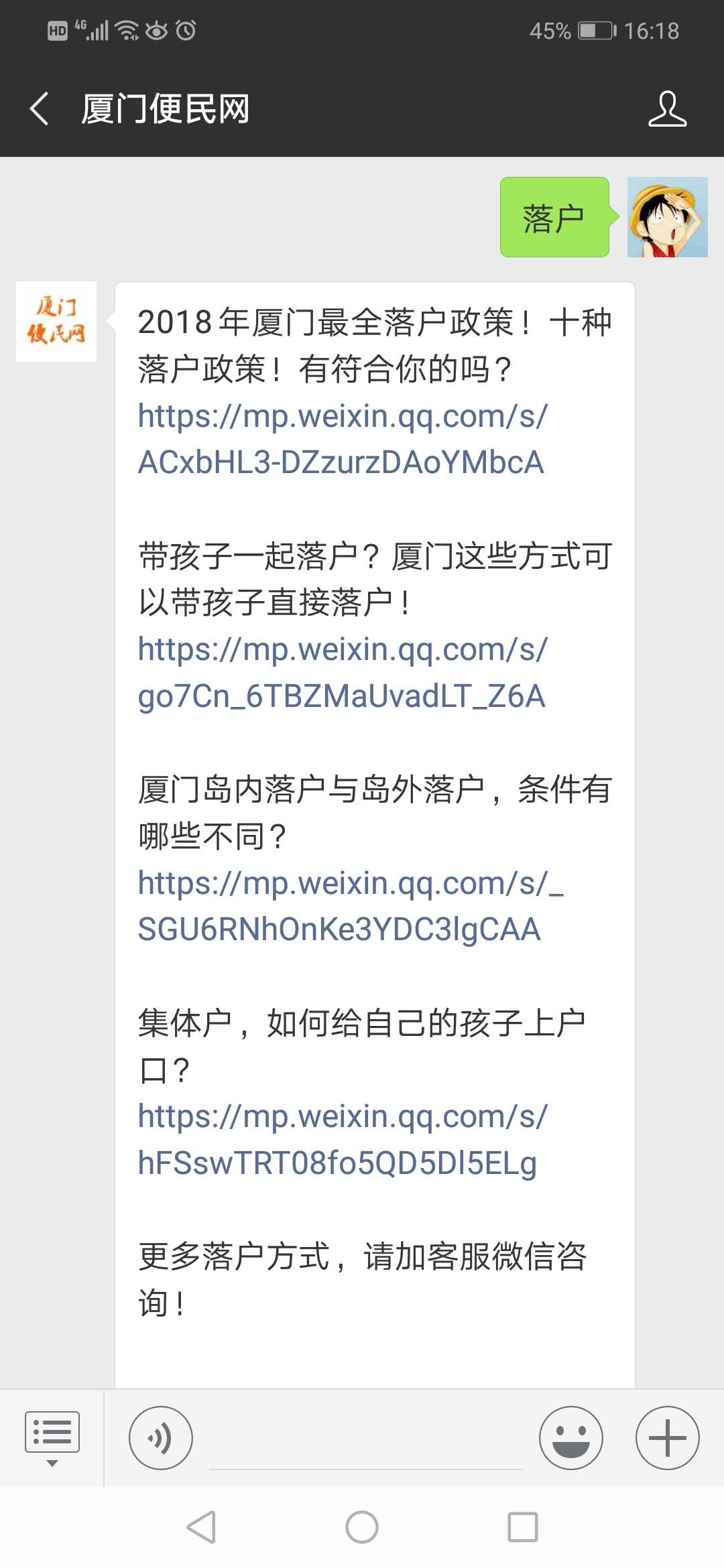This screenshot has width=724, height=1568.
Task: Go back from the 厦门便民网 chat
Action: click(40, 109)
